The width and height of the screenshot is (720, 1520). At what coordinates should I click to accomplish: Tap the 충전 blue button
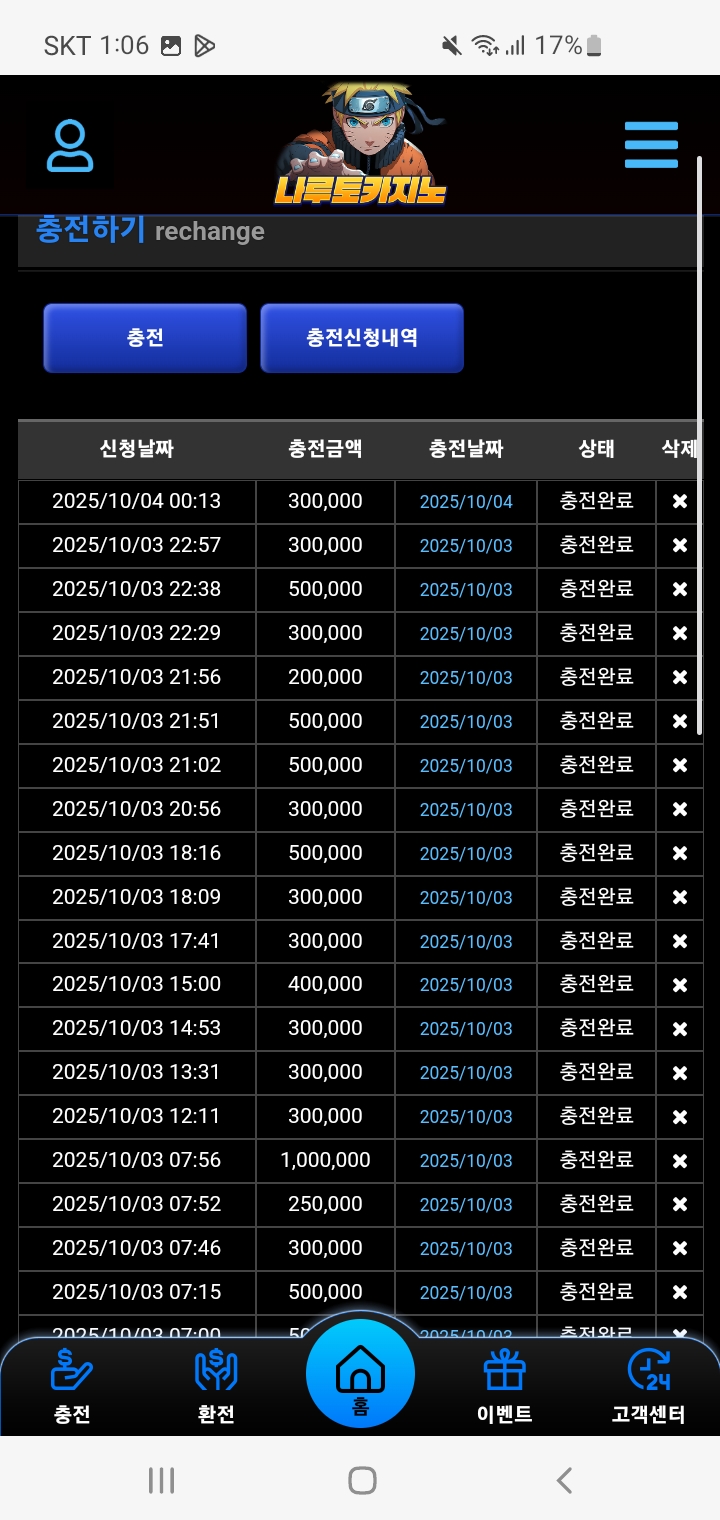[x=145, y=338]
